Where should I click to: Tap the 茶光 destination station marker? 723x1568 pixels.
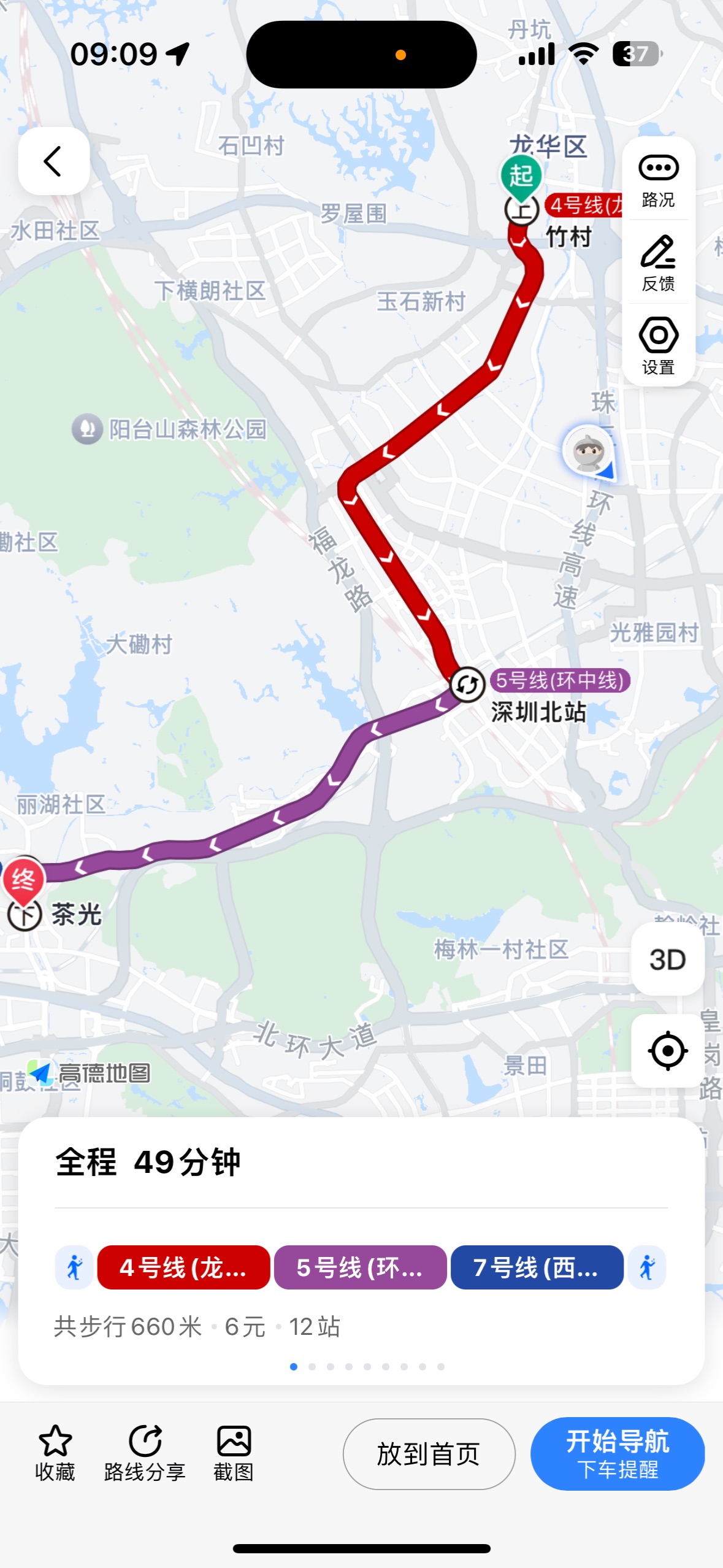point(25,915)
